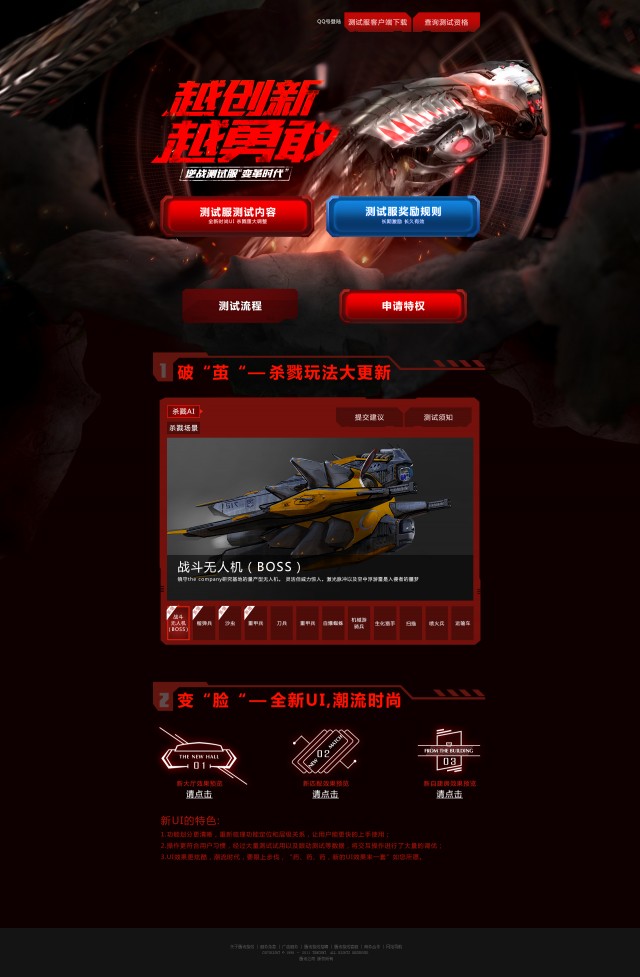Viewport: 640px width, 977px height.
Task: Switch to the 杀戮场景 tab
Action: coord(183,428)
